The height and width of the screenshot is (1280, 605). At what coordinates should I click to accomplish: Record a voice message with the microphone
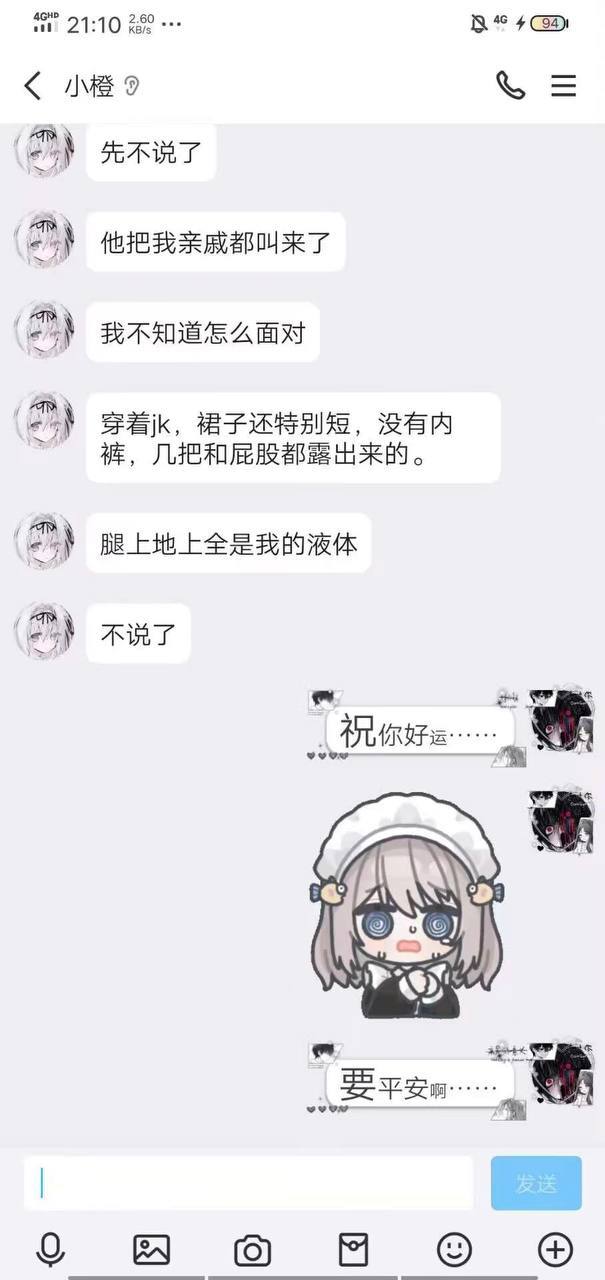tap(50, 1249)
